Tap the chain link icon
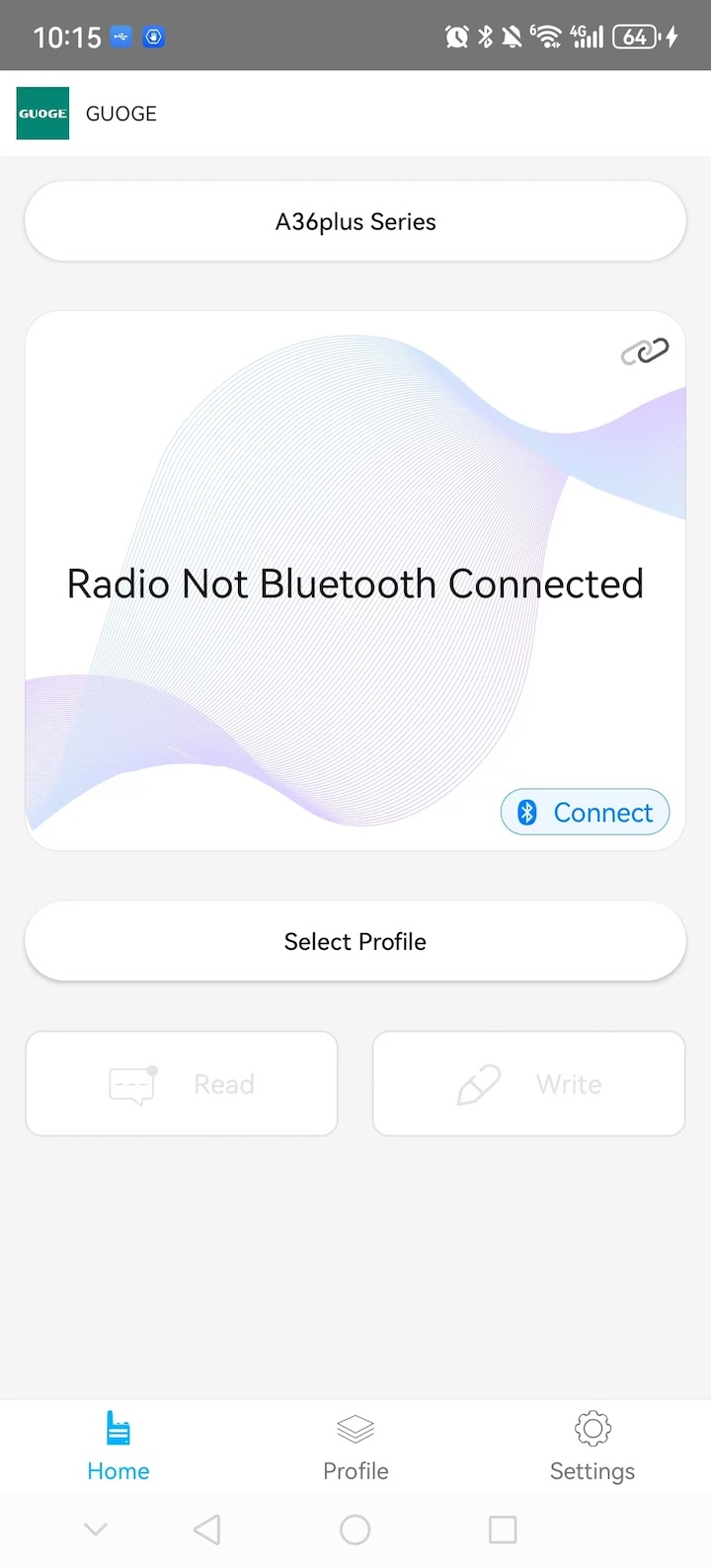 pos(644,351)
